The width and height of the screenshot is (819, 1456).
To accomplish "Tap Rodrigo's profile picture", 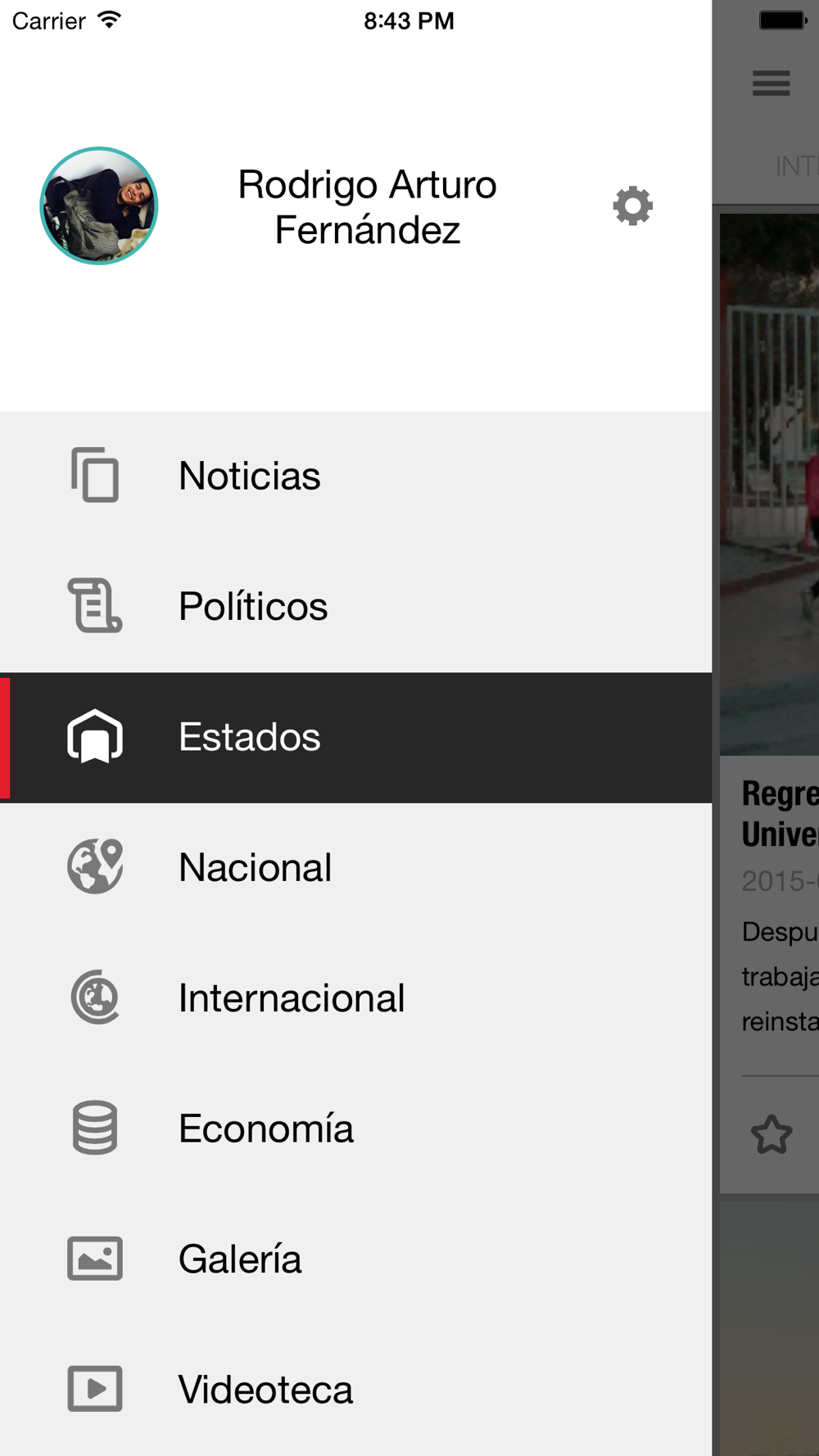I will click(99, 206).
